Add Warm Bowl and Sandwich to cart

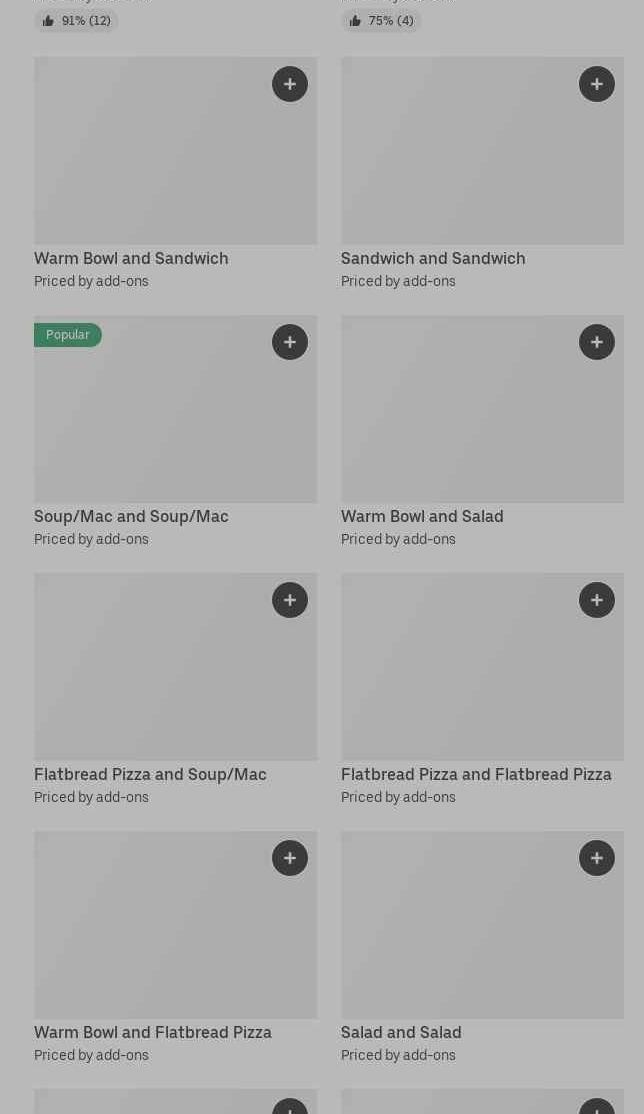[290, 84]
